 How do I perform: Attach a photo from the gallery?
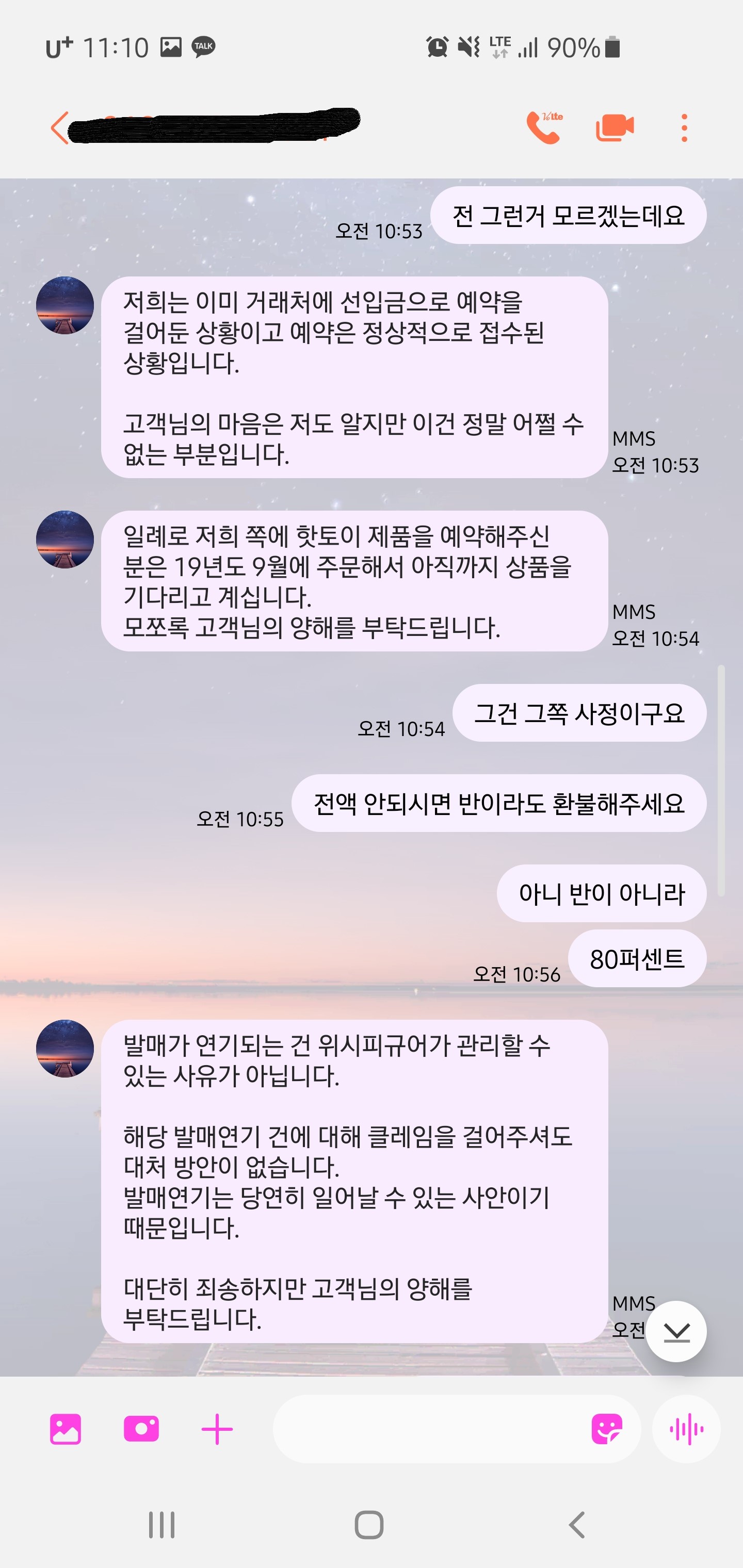(x=65, y=1429)
